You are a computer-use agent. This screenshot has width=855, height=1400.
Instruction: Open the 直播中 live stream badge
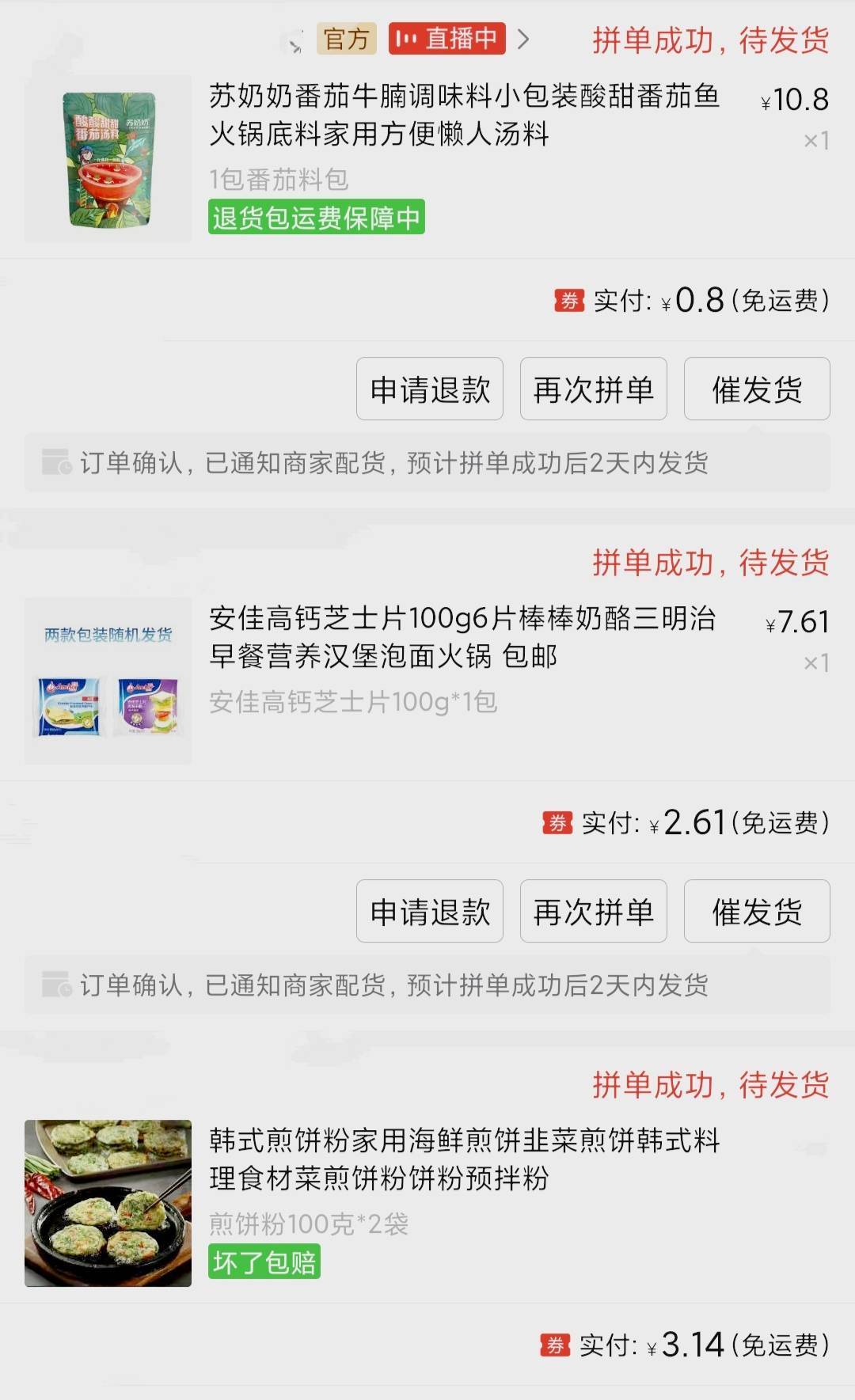tap(446, 38)
